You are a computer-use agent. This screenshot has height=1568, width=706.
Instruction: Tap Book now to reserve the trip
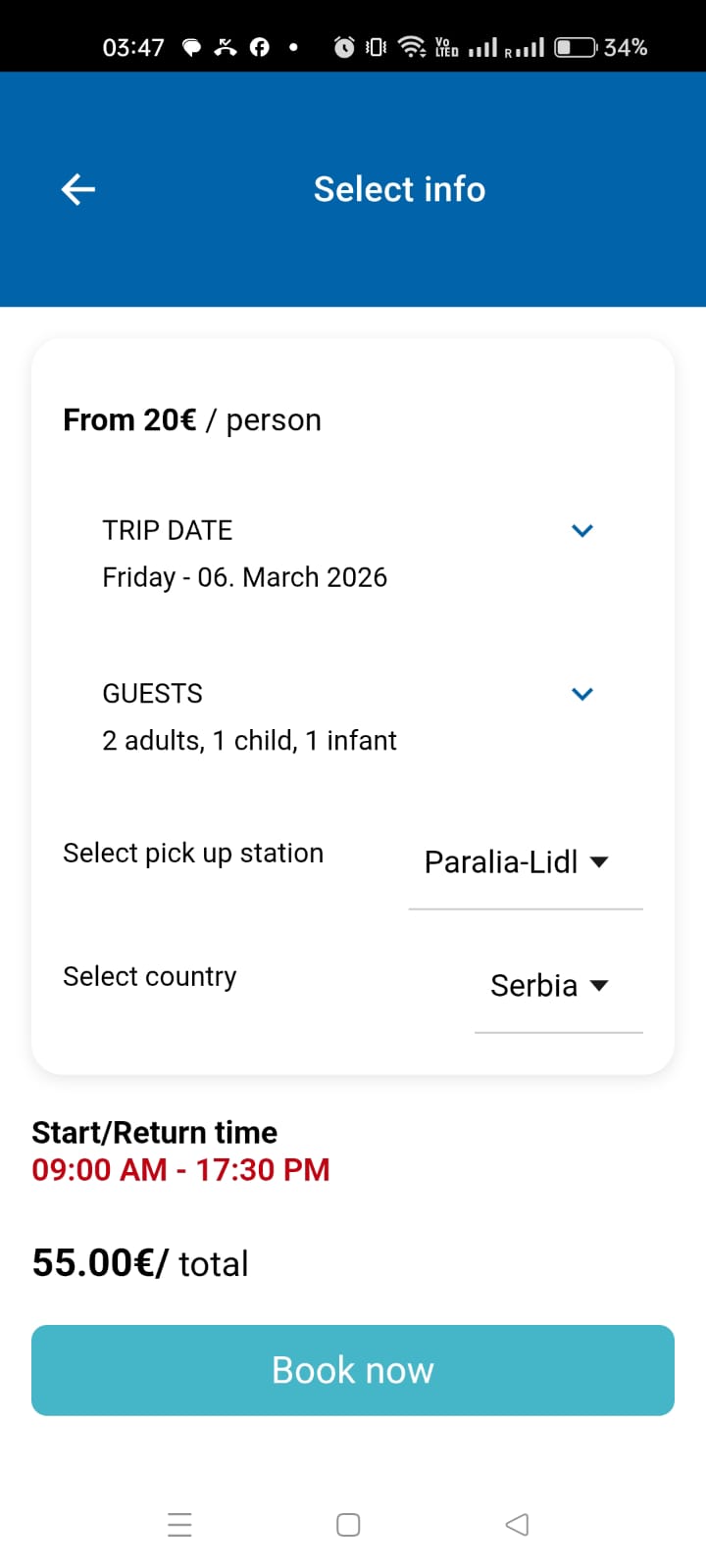coord(353,1370)
